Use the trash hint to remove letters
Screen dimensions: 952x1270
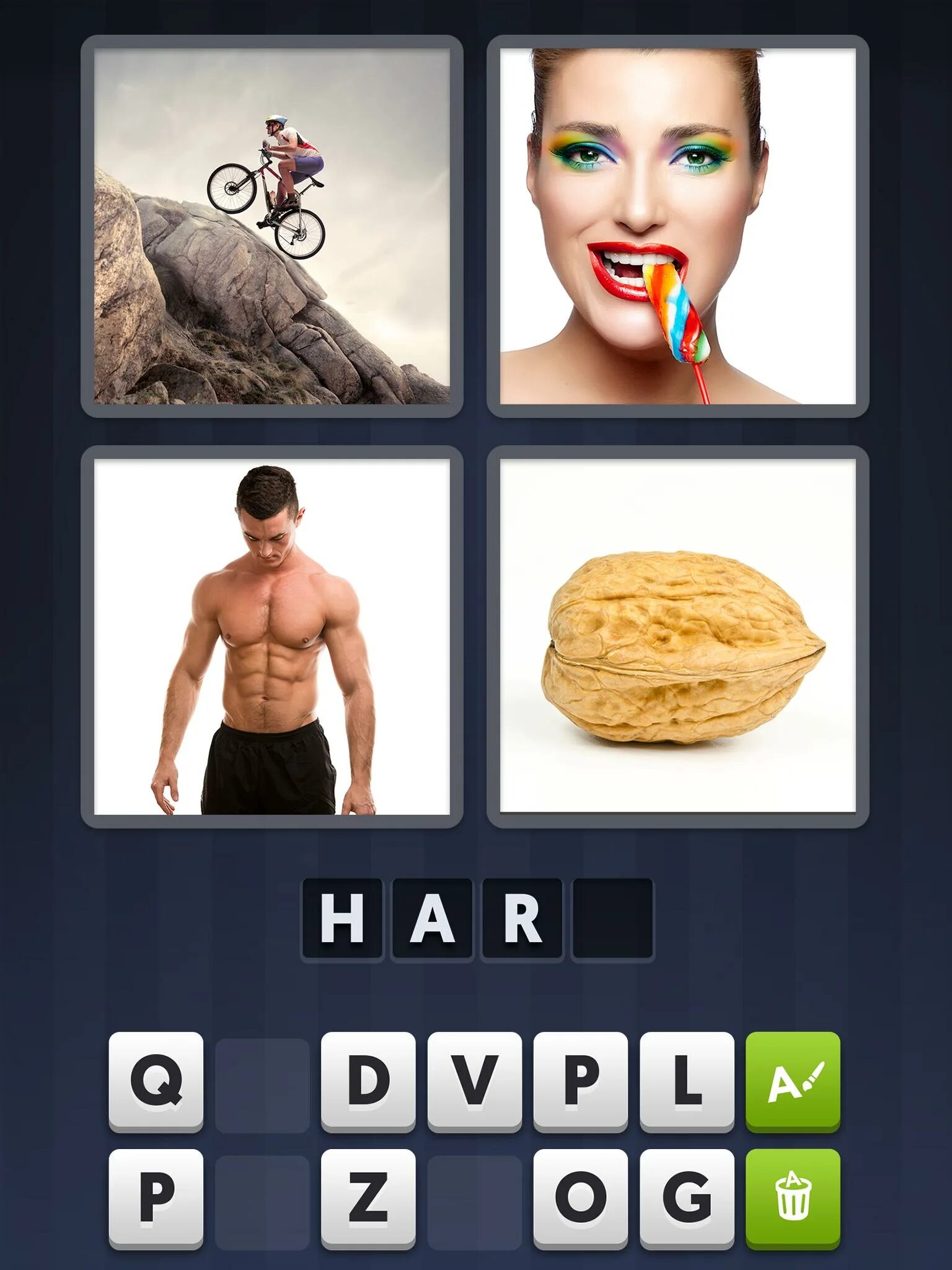point(793,1199)
